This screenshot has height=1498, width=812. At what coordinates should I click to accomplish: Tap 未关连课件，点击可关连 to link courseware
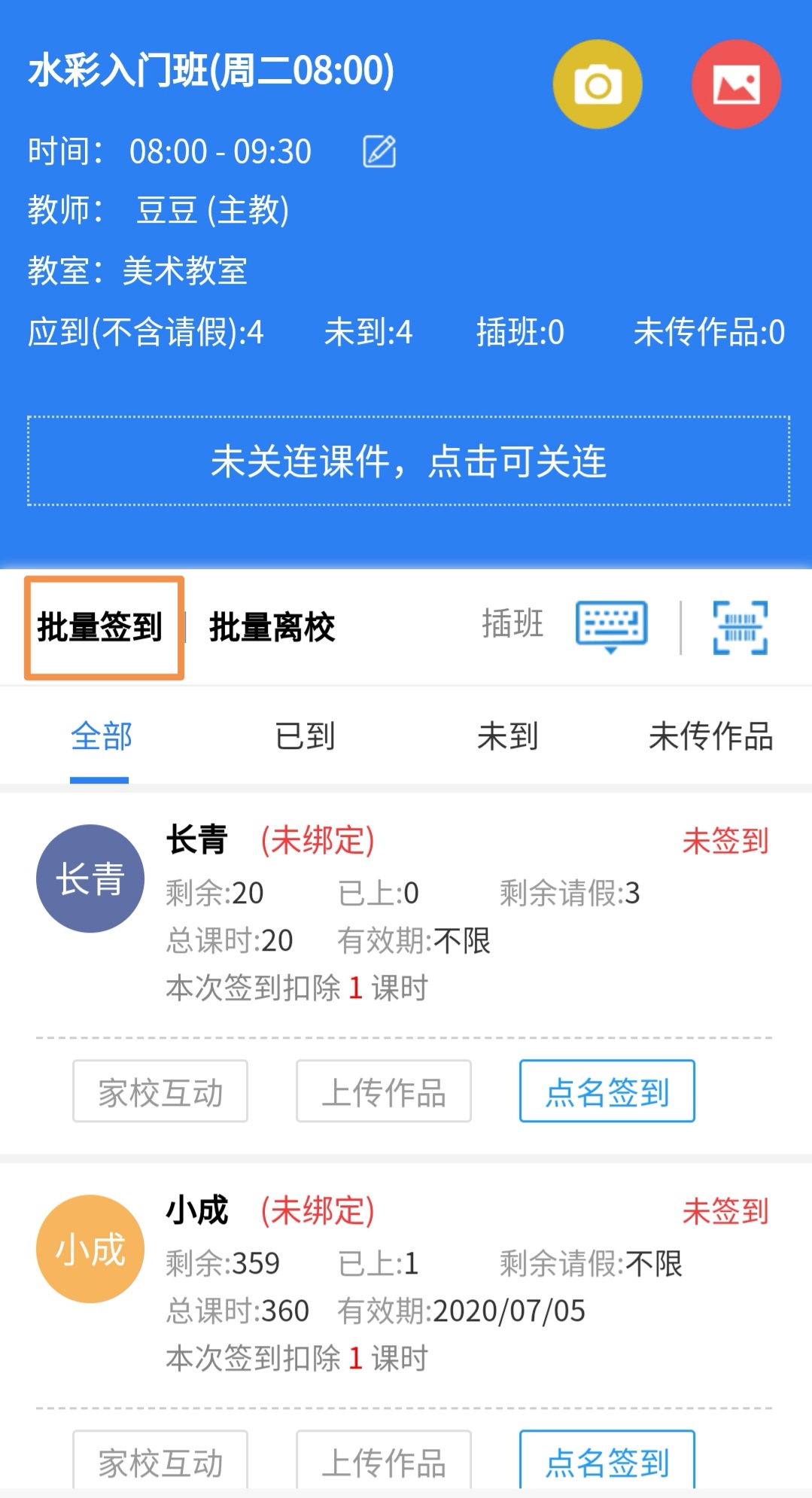[408, 461]
